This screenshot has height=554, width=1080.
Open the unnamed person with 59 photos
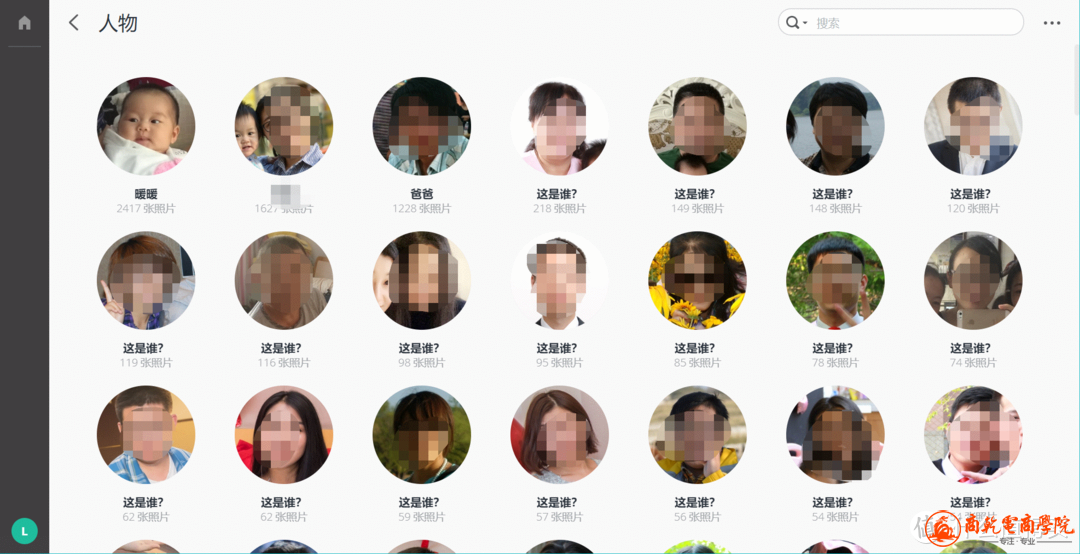click(422, 435)
